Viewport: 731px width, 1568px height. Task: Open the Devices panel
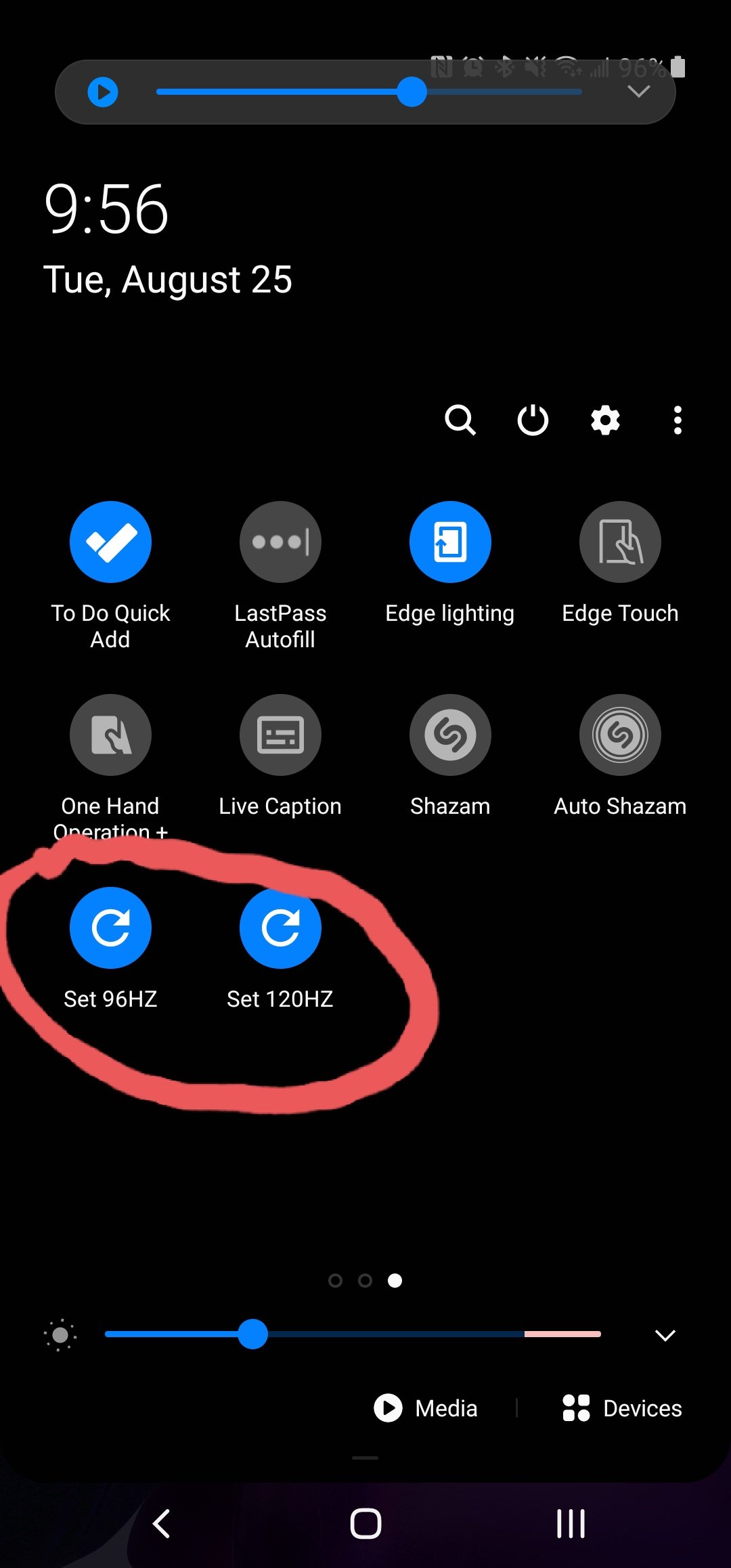coord(623,1408)
